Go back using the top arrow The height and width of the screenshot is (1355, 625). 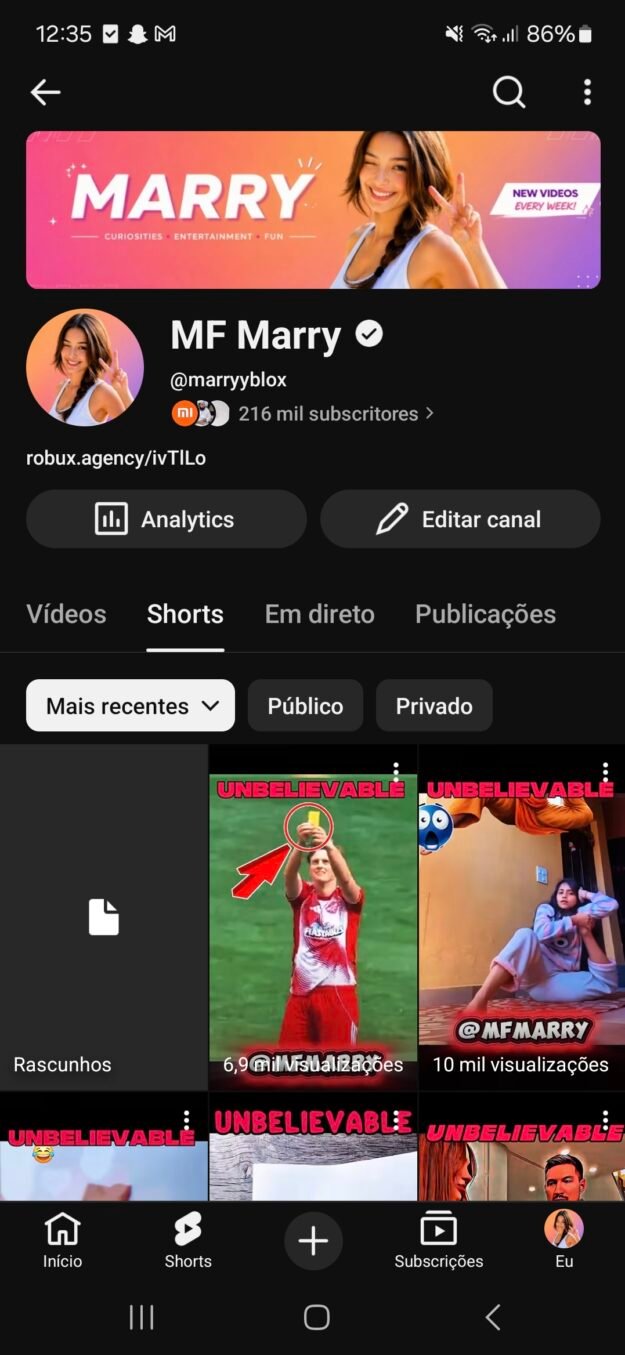(45, 93)
